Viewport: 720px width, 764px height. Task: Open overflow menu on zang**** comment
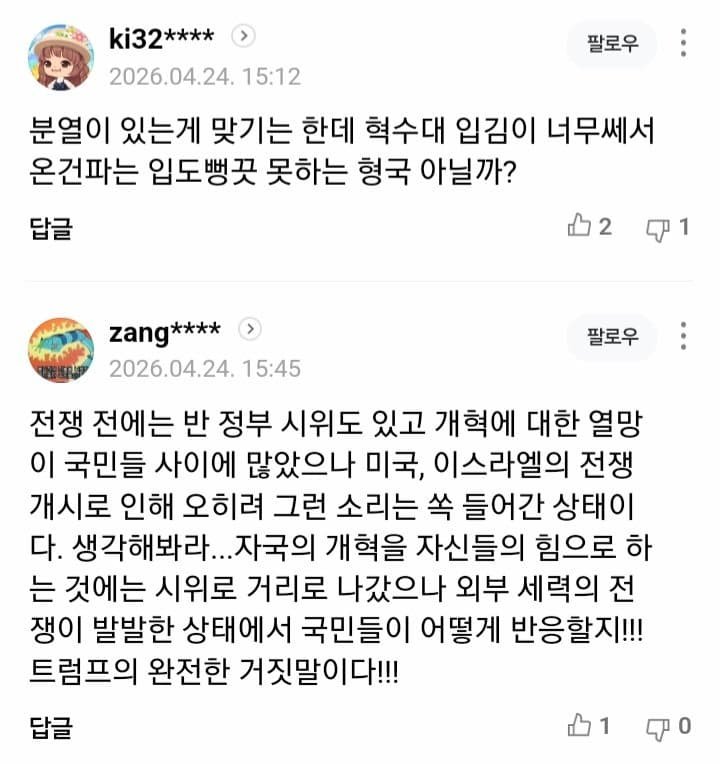point(683,335)
